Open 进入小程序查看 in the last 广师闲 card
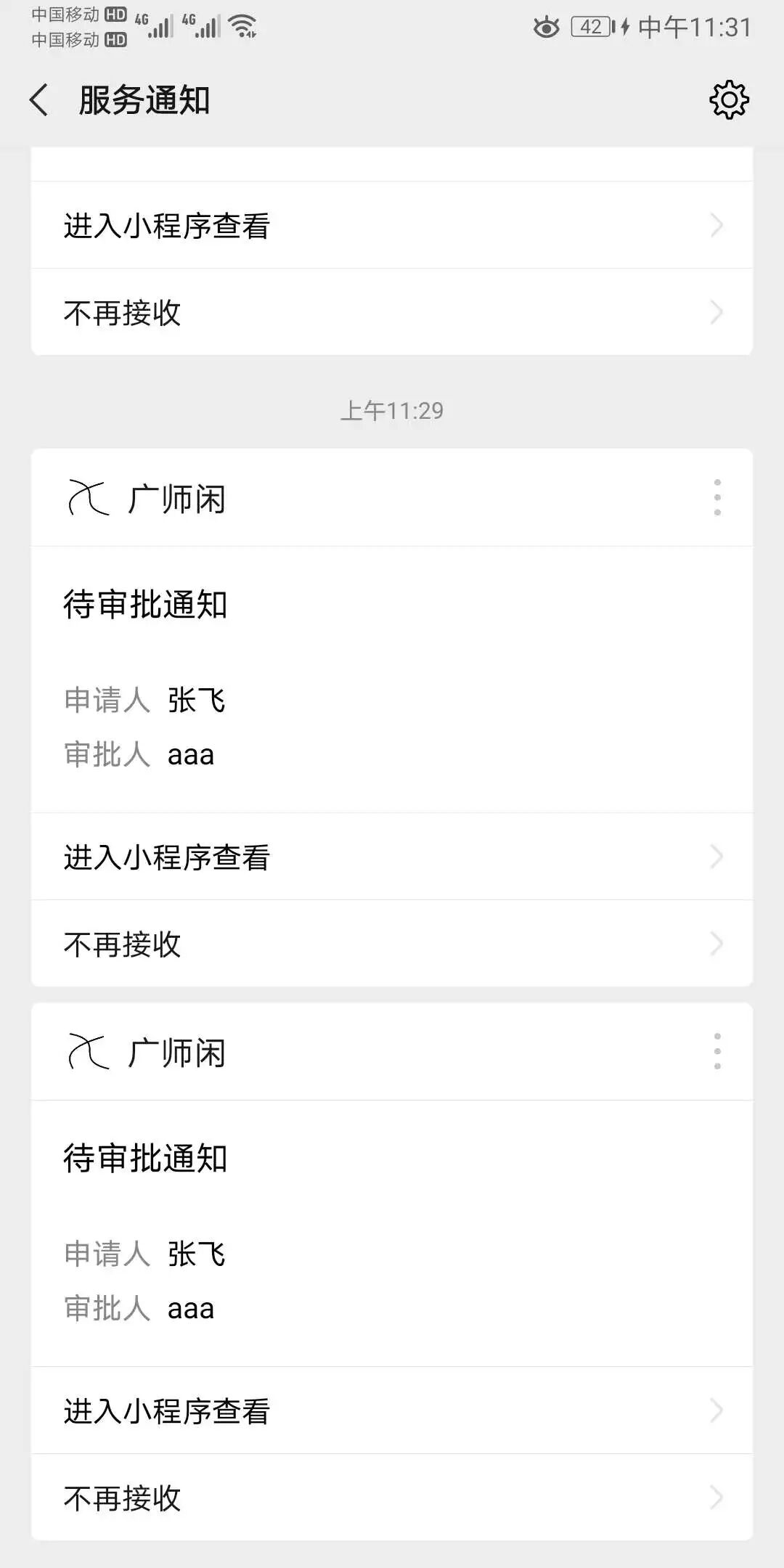Viewport: 784px width, 1568px height. point(392,1411)
